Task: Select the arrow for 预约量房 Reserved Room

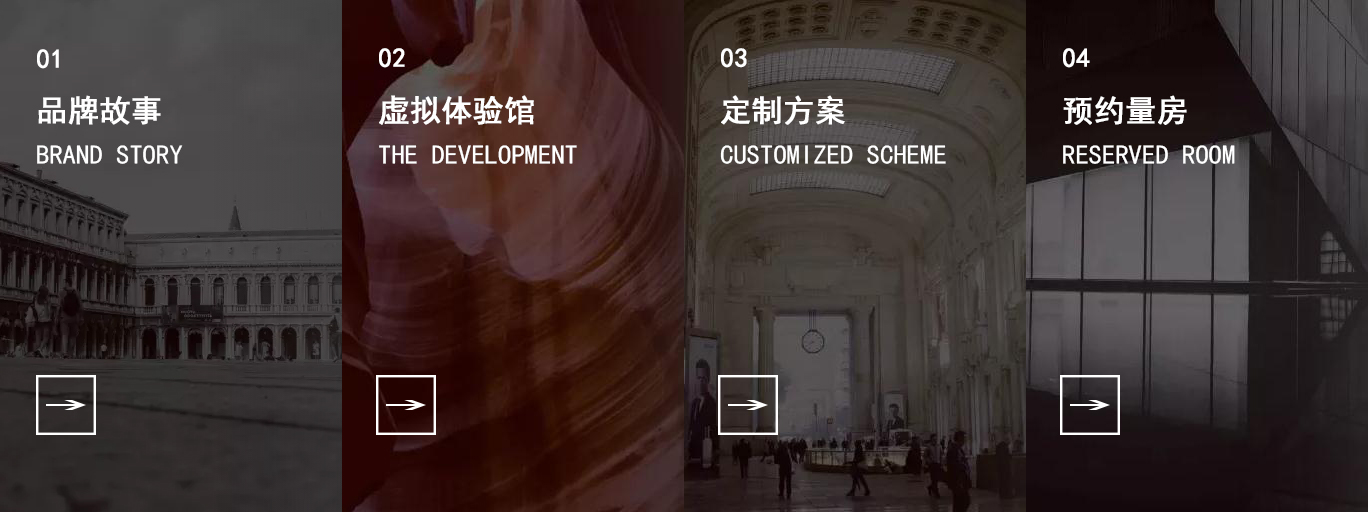Action: tap(1090, 405)
